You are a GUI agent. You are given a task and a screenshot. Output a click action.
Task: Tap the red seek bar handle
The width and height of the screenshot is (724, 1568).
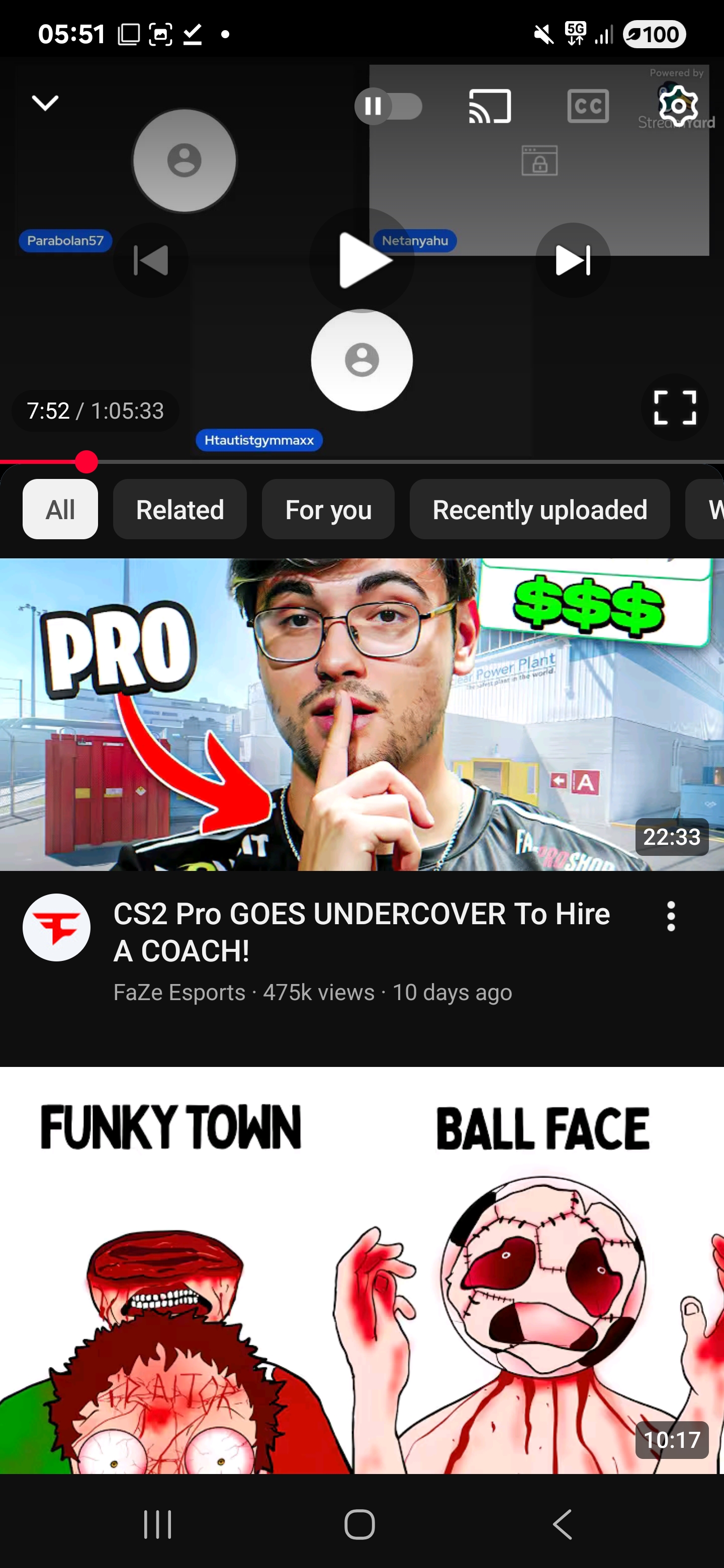(x=86, y=462)
